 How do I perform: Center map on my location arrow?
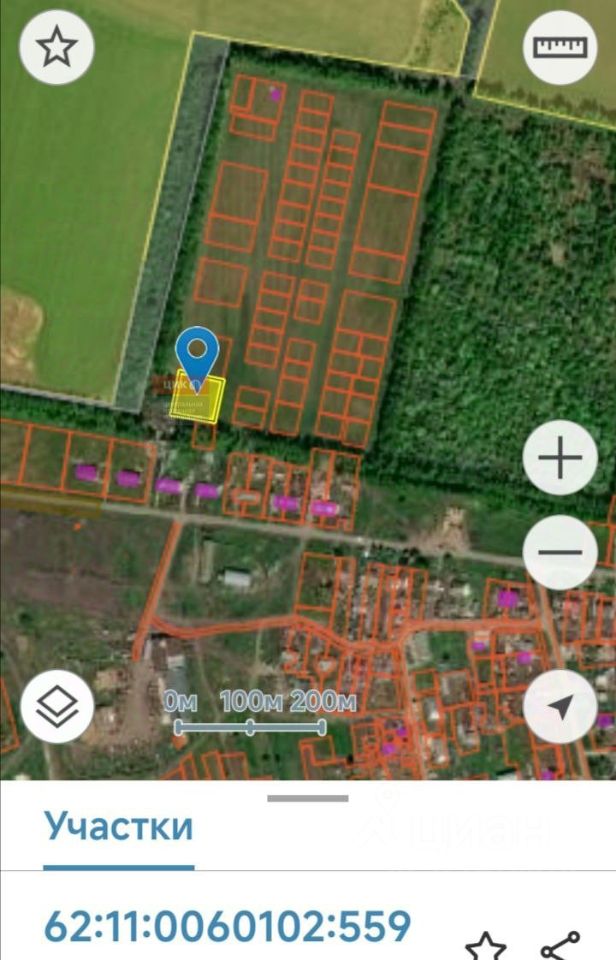coord(560,707)
